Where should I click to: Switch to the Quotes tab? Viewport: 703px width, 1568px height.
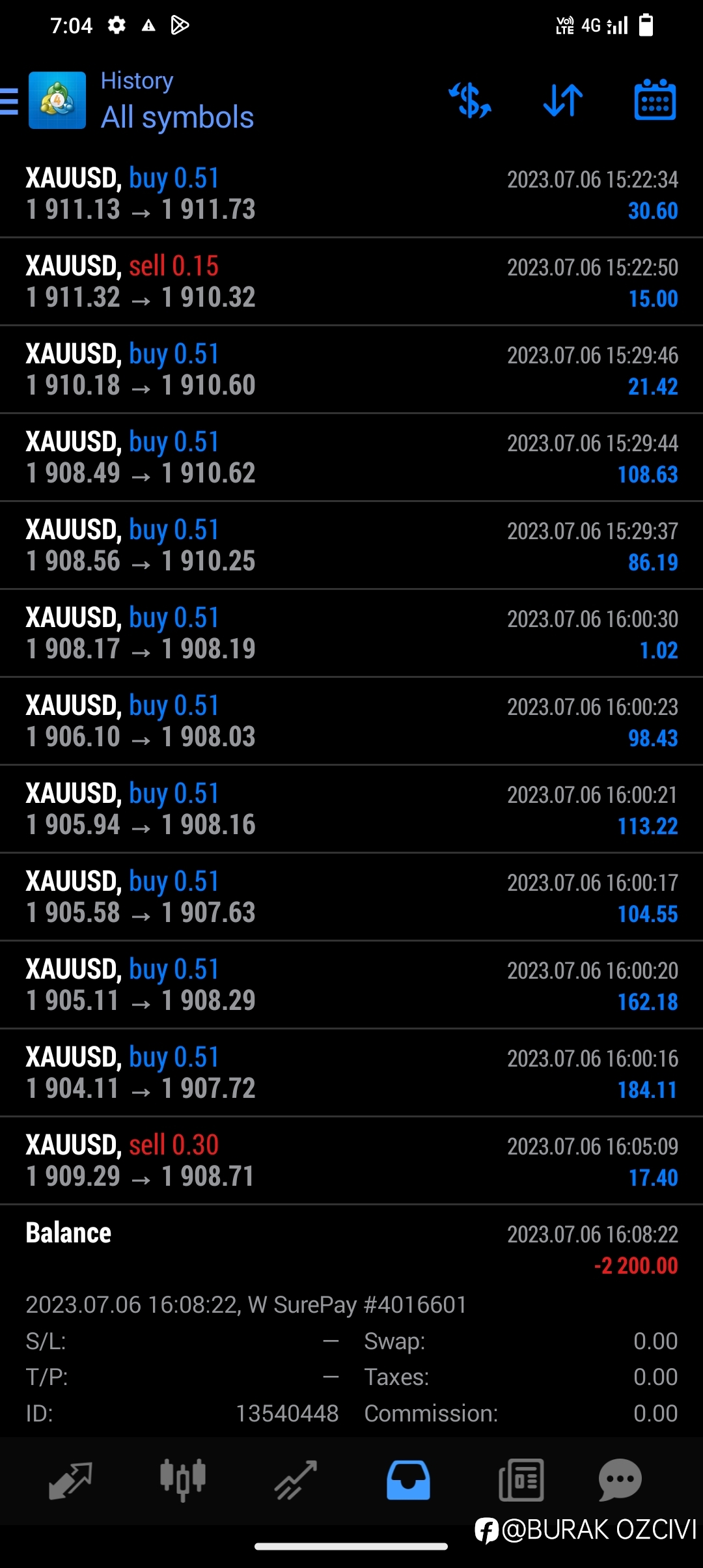click(70, 1480)
